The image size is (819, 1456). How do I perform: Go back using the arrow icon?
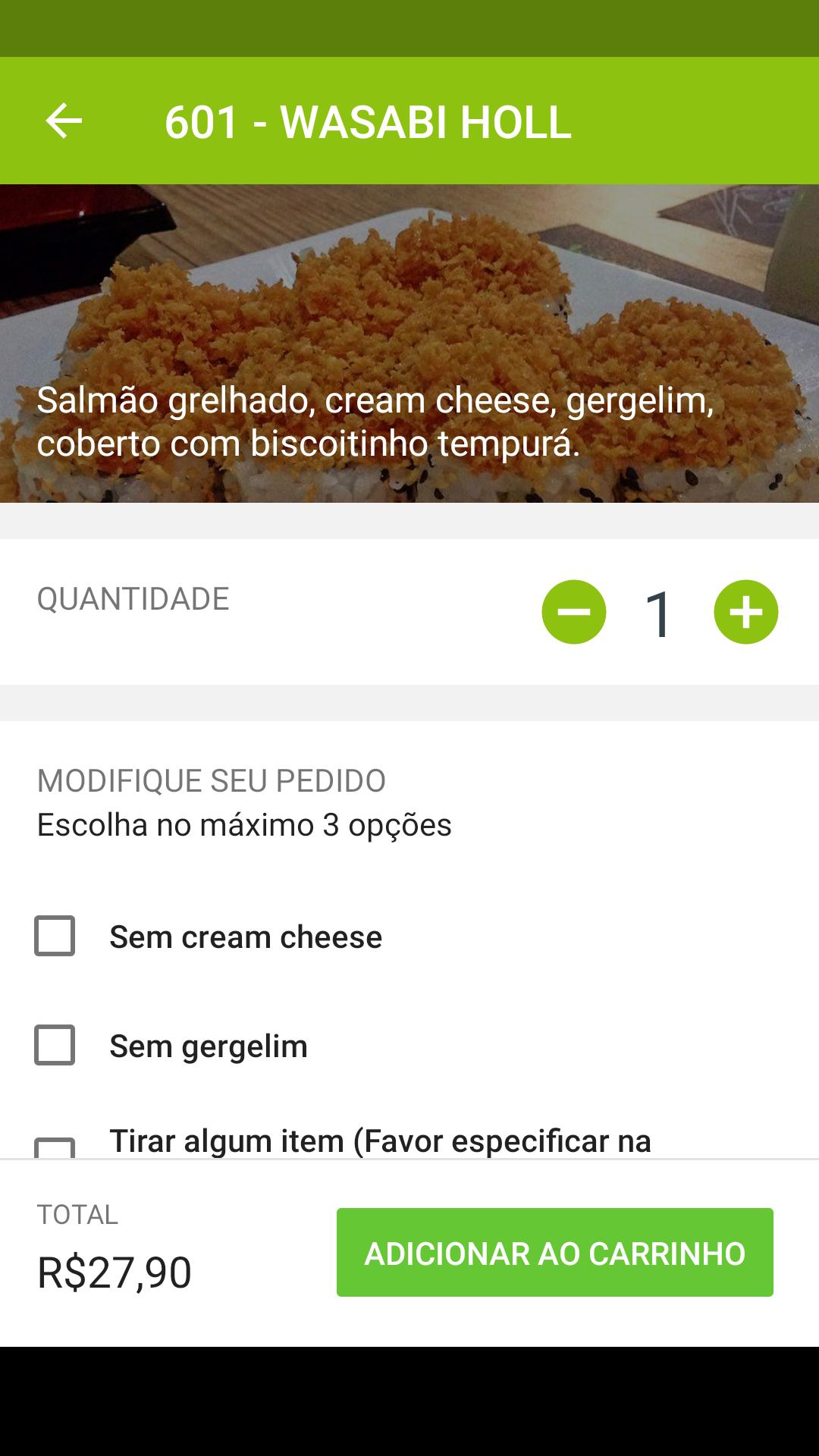pyautogui.click(x=64, y=121)
